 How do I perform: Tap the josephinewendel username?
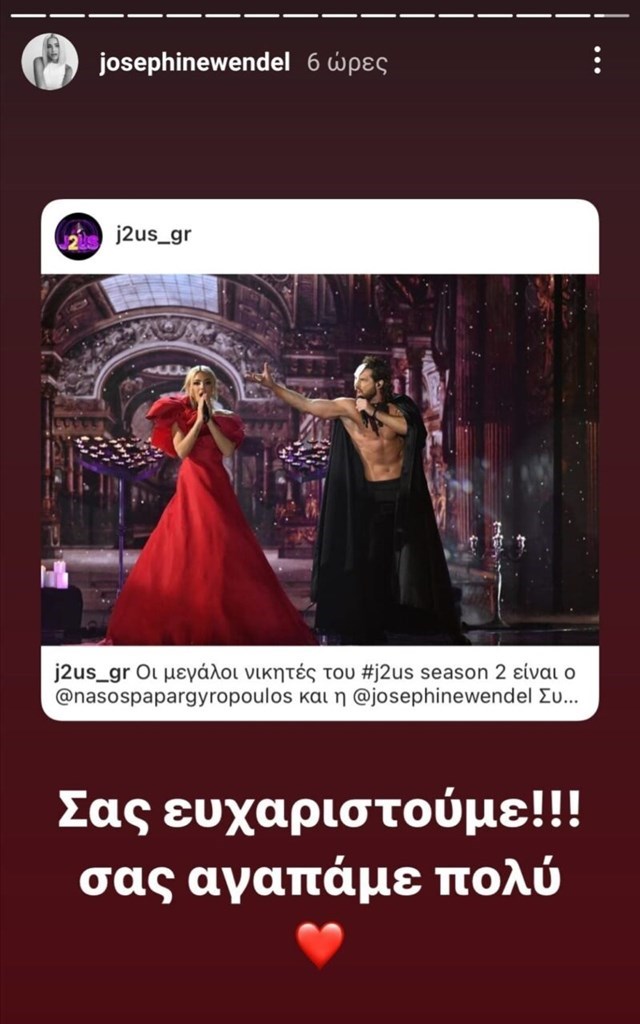[194, 63]
